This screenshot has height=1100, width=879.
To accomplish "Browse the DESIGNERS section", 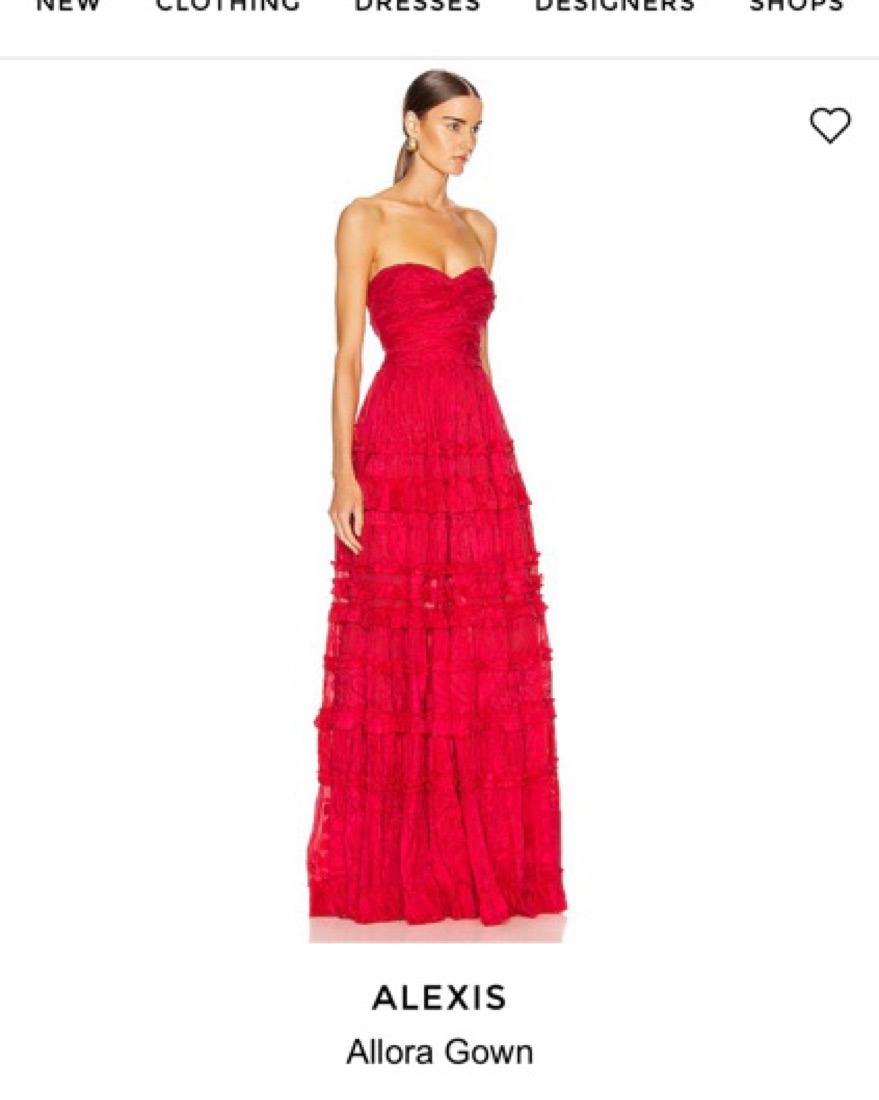I will pos(614,6).
